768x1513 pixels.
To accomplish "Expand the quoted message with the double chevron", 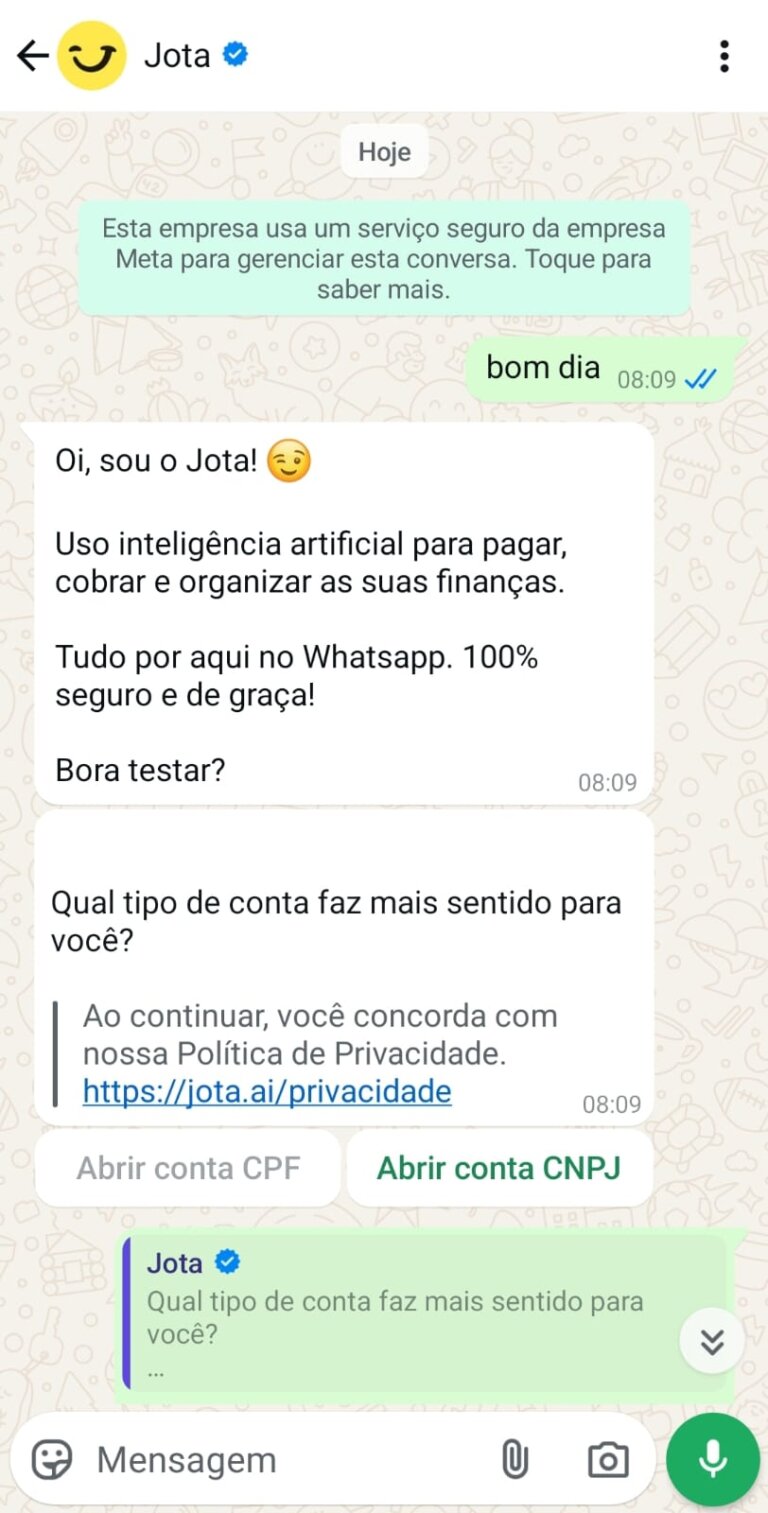I will pos(711,1341).
